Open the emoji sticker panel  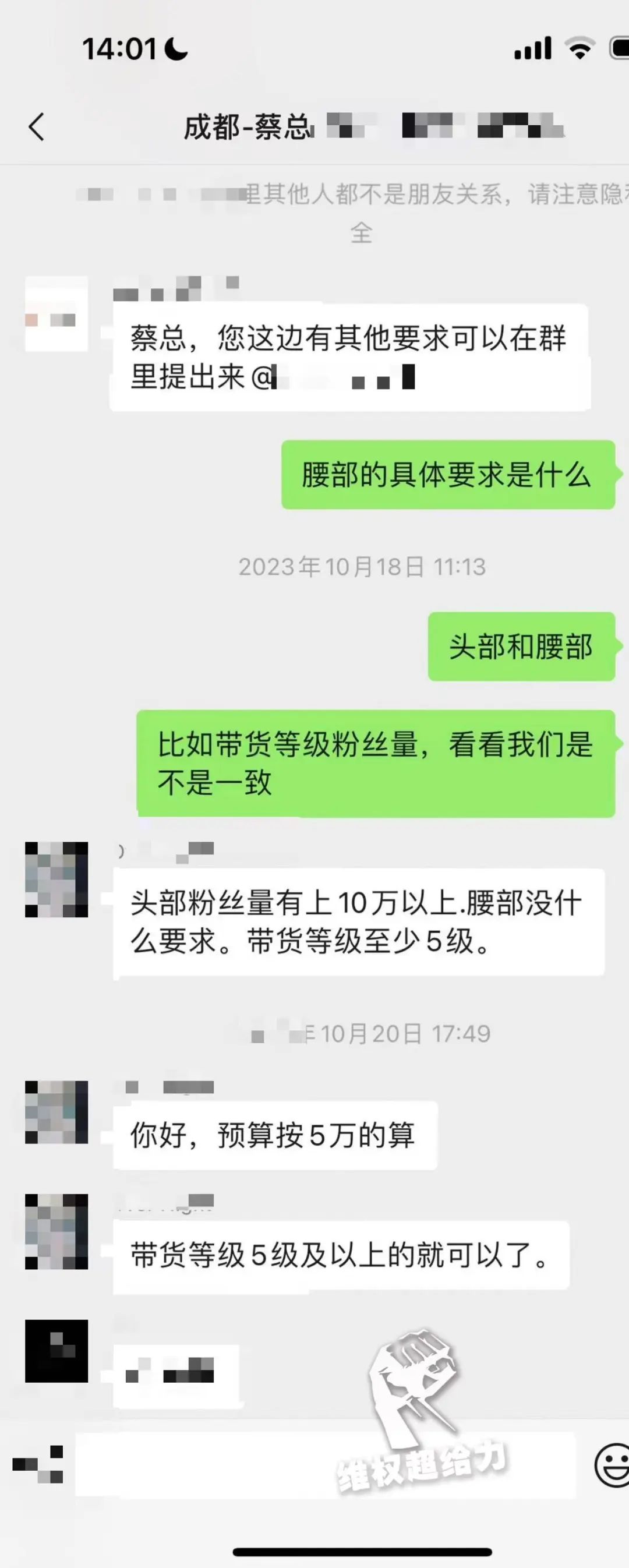point(612,1465)
